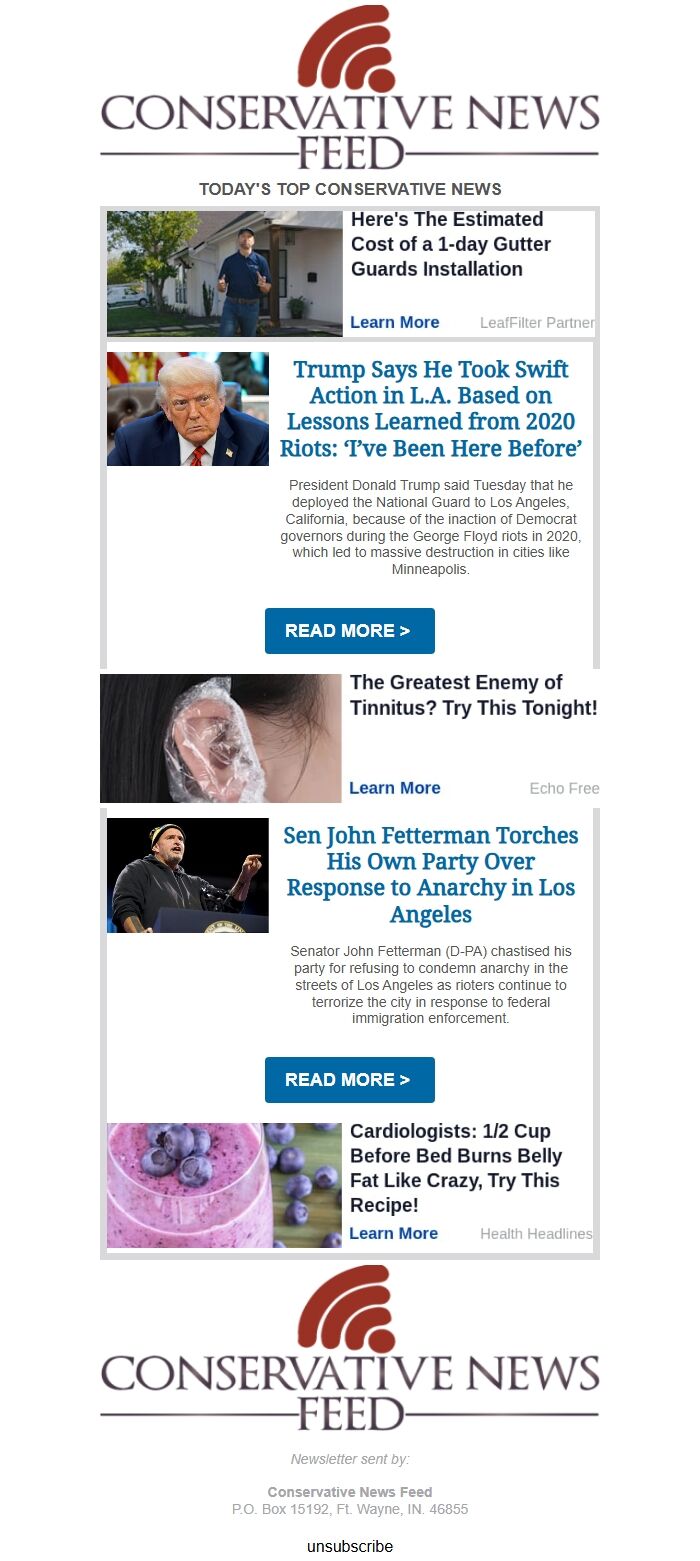This screenshot has width=700, height=1561.
Task: Open Learn More for the cardiologists recipe ad
Action: [x=393, y=1233]
